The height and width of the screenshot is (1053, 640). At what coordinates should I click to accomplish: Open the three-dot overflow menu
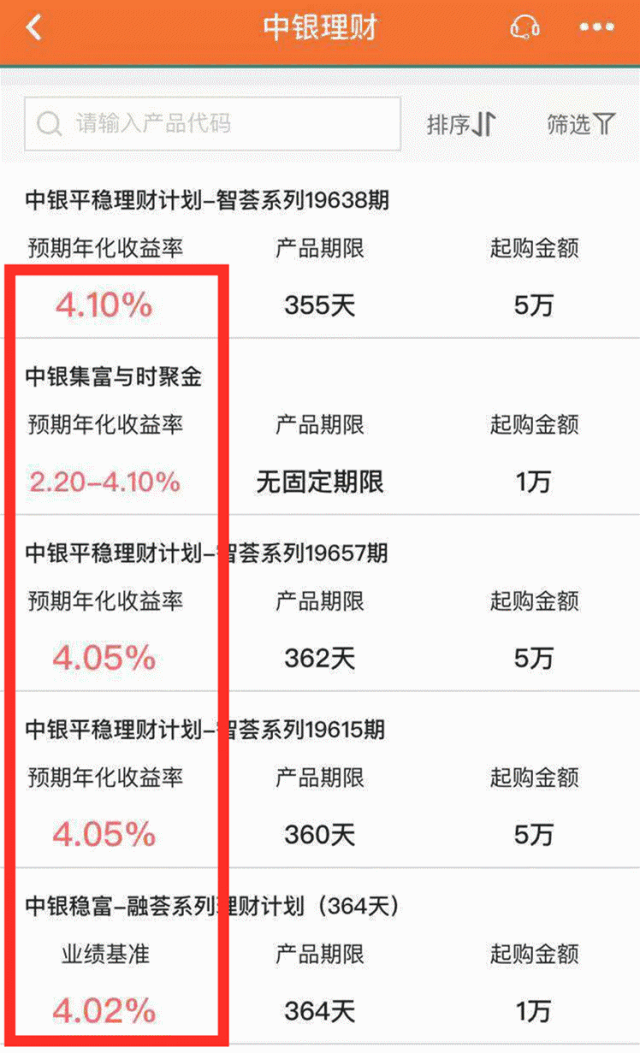(x=597, y=27)
